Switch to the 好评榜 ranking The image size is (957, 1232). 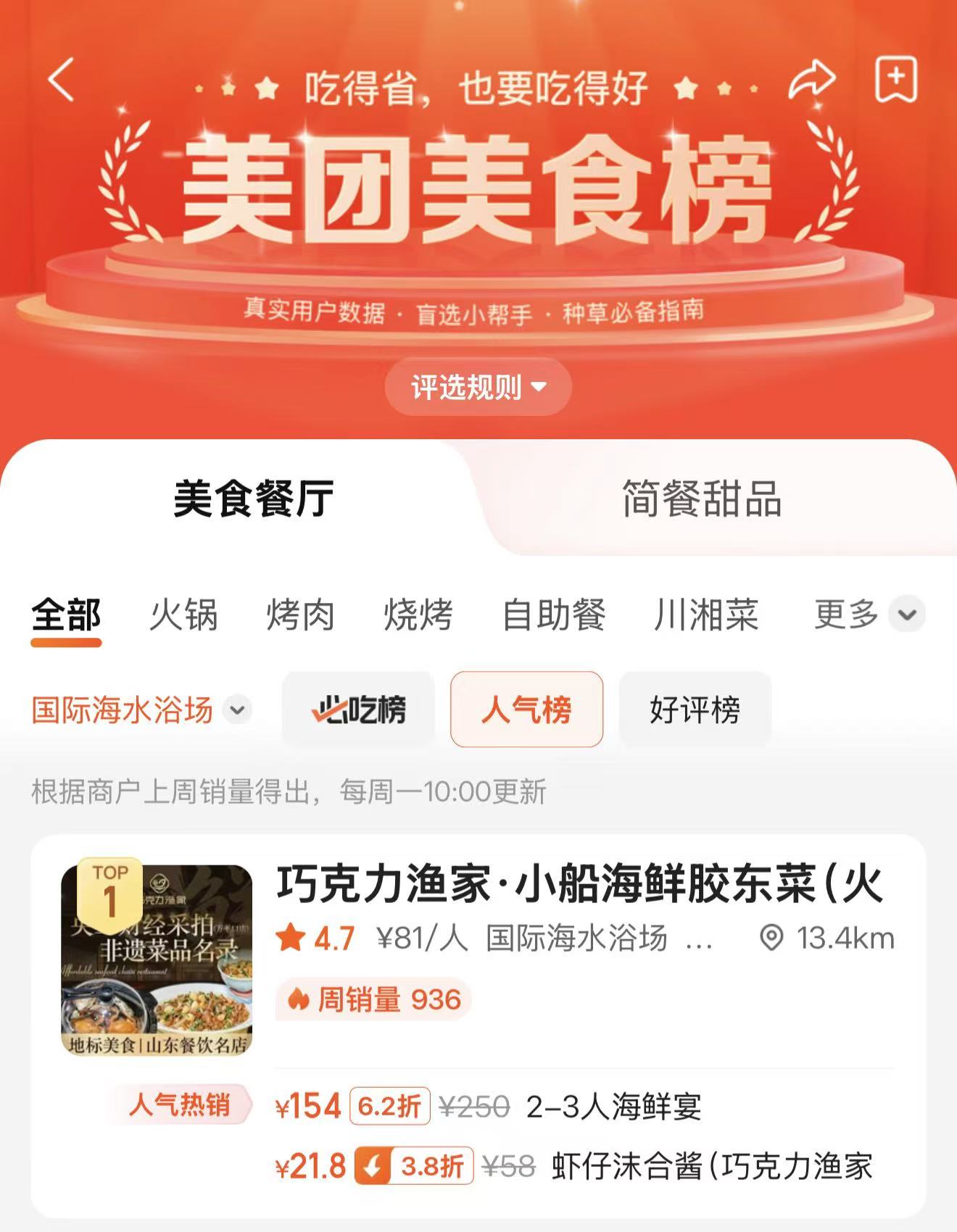[695, 709]
